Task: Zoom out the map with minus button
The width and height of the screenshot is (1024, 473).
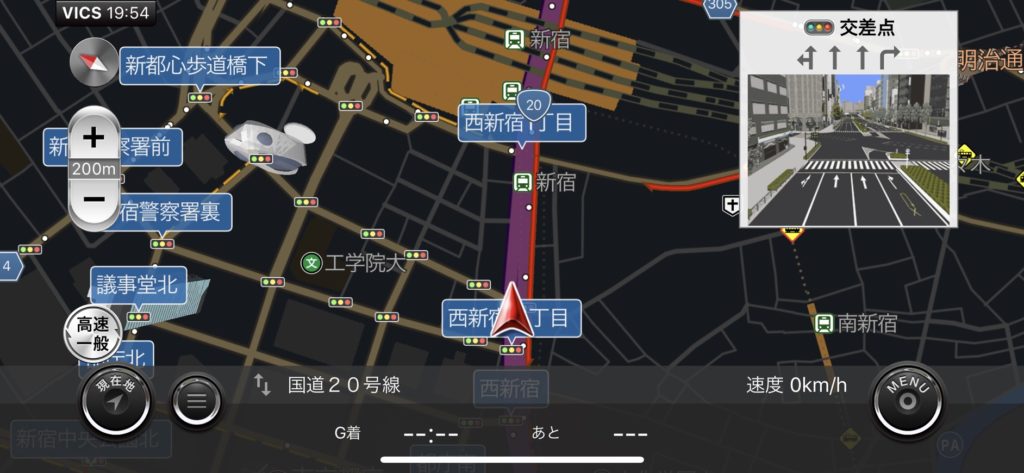Action: point(94,199)
